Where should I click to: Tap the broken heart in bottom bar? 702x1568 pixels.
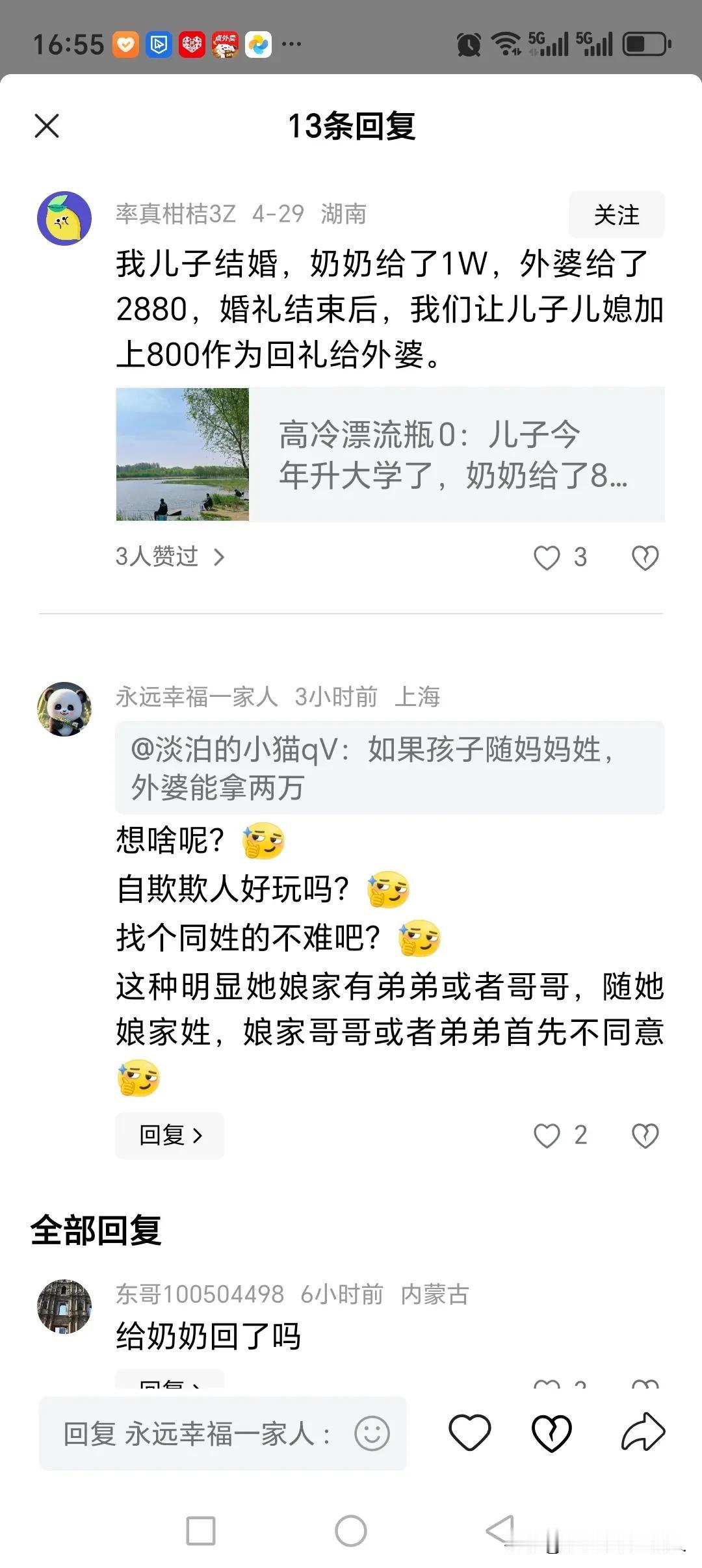(x=551, y=1433)
